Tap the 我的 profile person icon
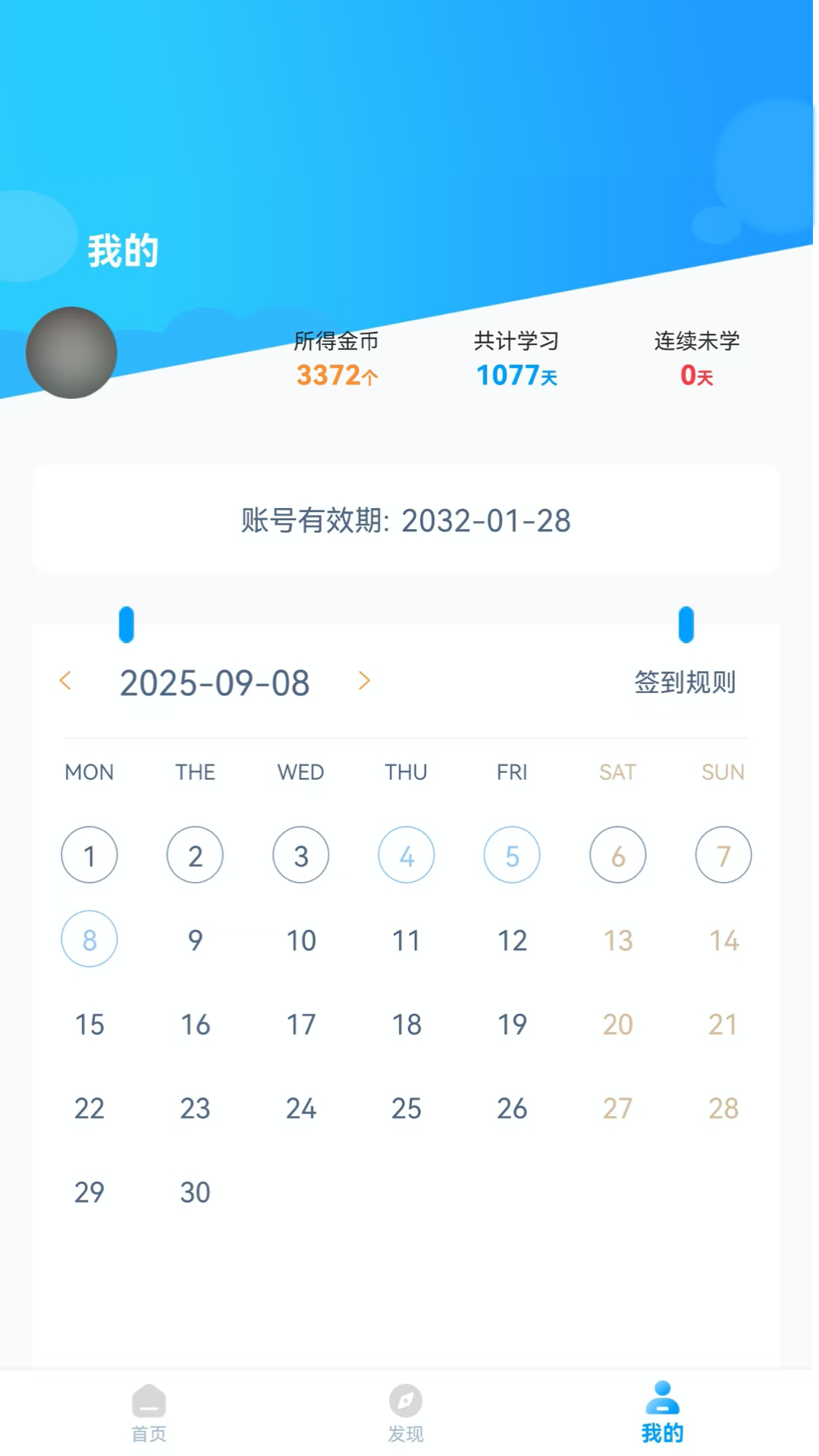Screen dimensions: 819x1456 click(661, 1407)
